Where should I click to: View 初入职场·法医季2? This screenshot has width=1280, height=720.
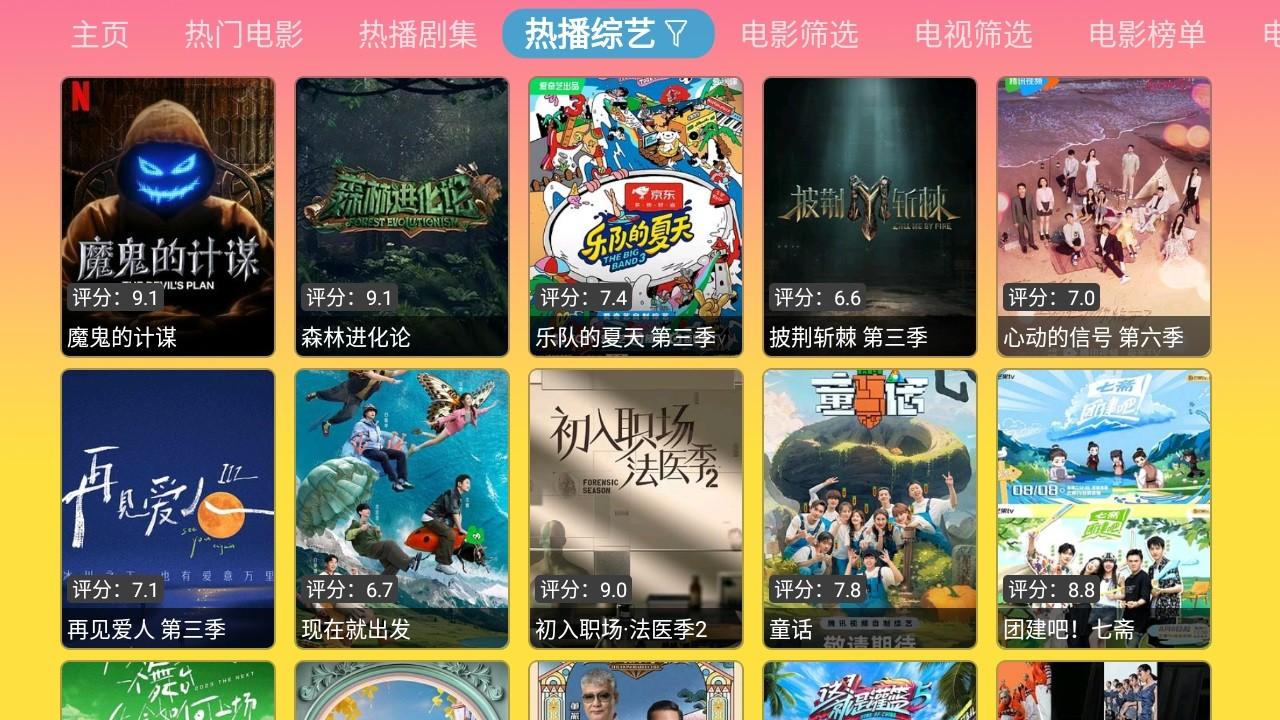tap(636, 508)
